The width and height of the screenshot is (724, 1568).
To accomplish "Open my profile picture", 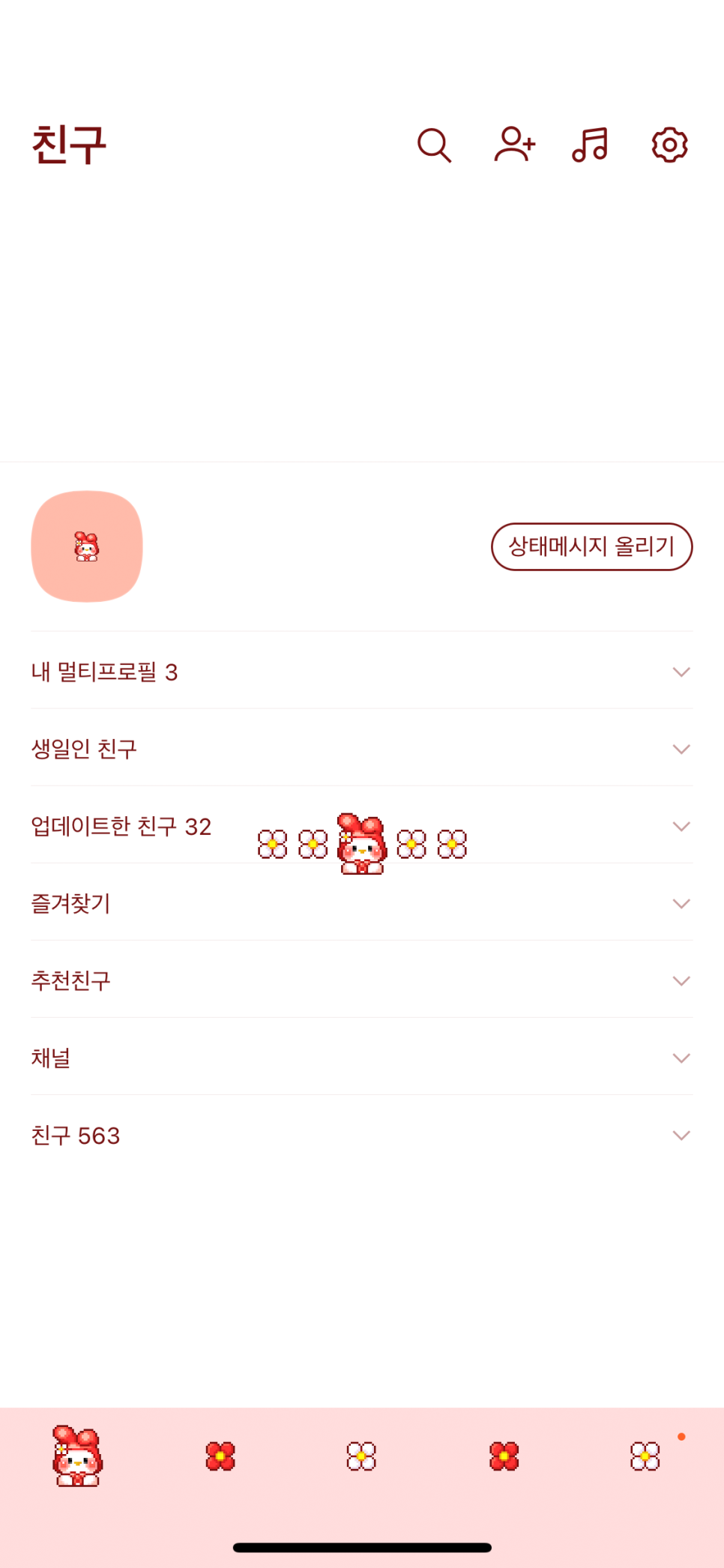I will [87, 546].
